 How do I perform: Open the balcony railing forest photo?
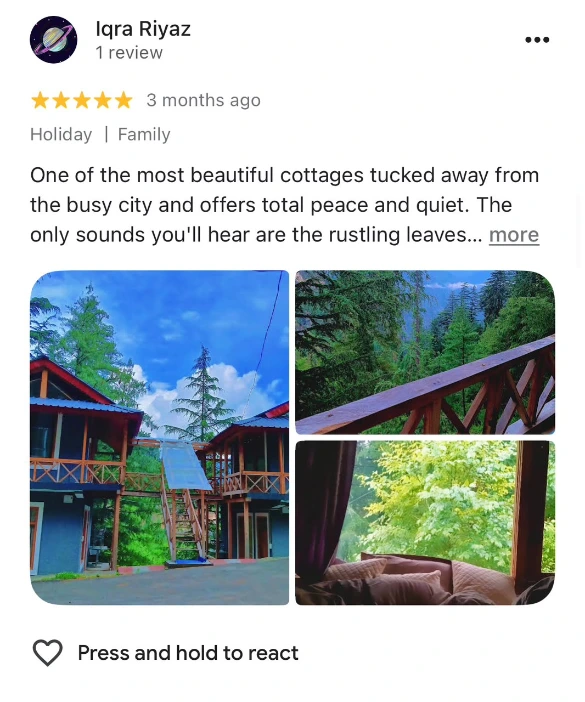click(425, 352)
